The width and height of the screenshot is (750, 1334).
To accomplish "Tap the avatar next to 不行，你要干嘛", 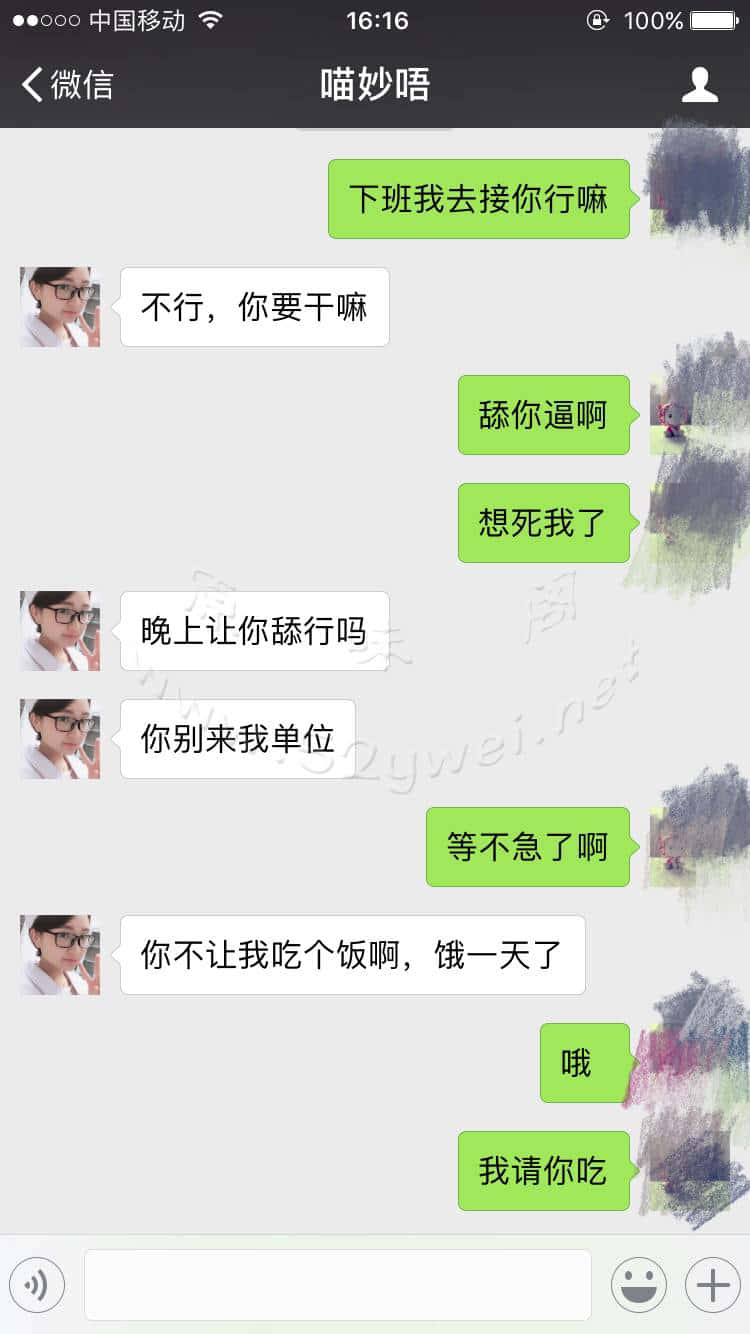I will (60, 307).
